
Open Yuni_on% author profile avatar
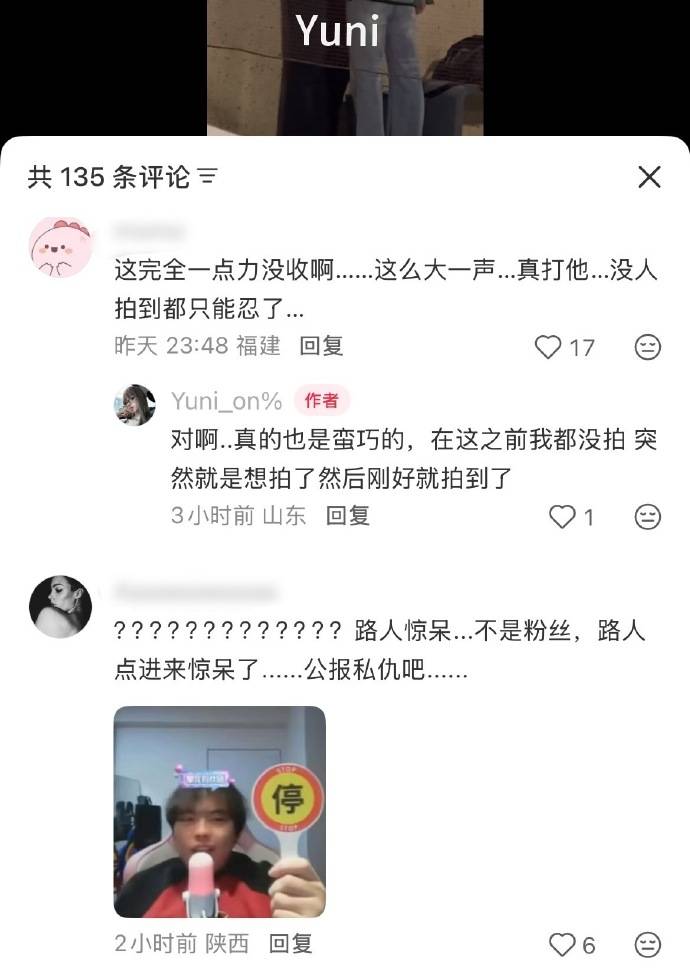coord(135,404)
